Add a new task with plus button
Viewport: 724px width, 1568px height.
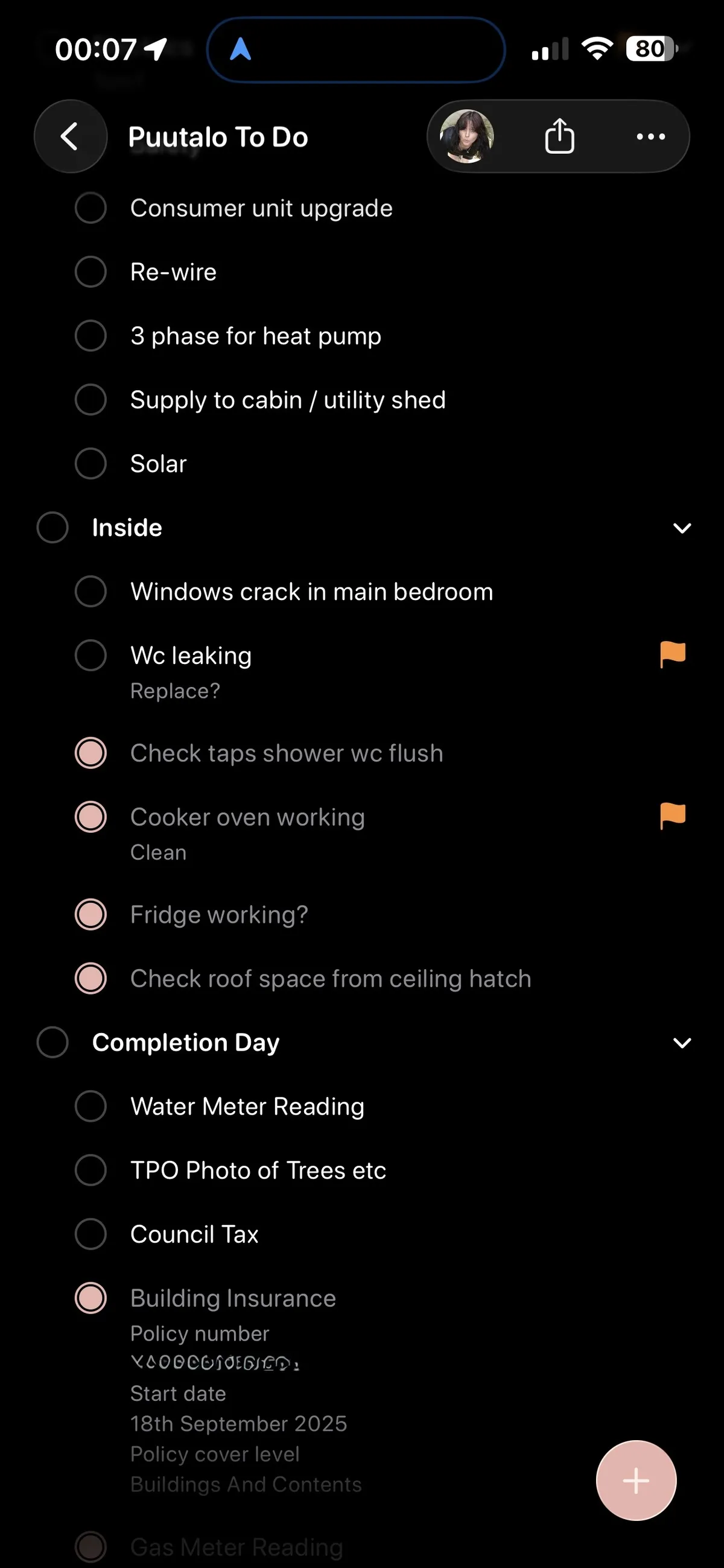point(636,1481)
